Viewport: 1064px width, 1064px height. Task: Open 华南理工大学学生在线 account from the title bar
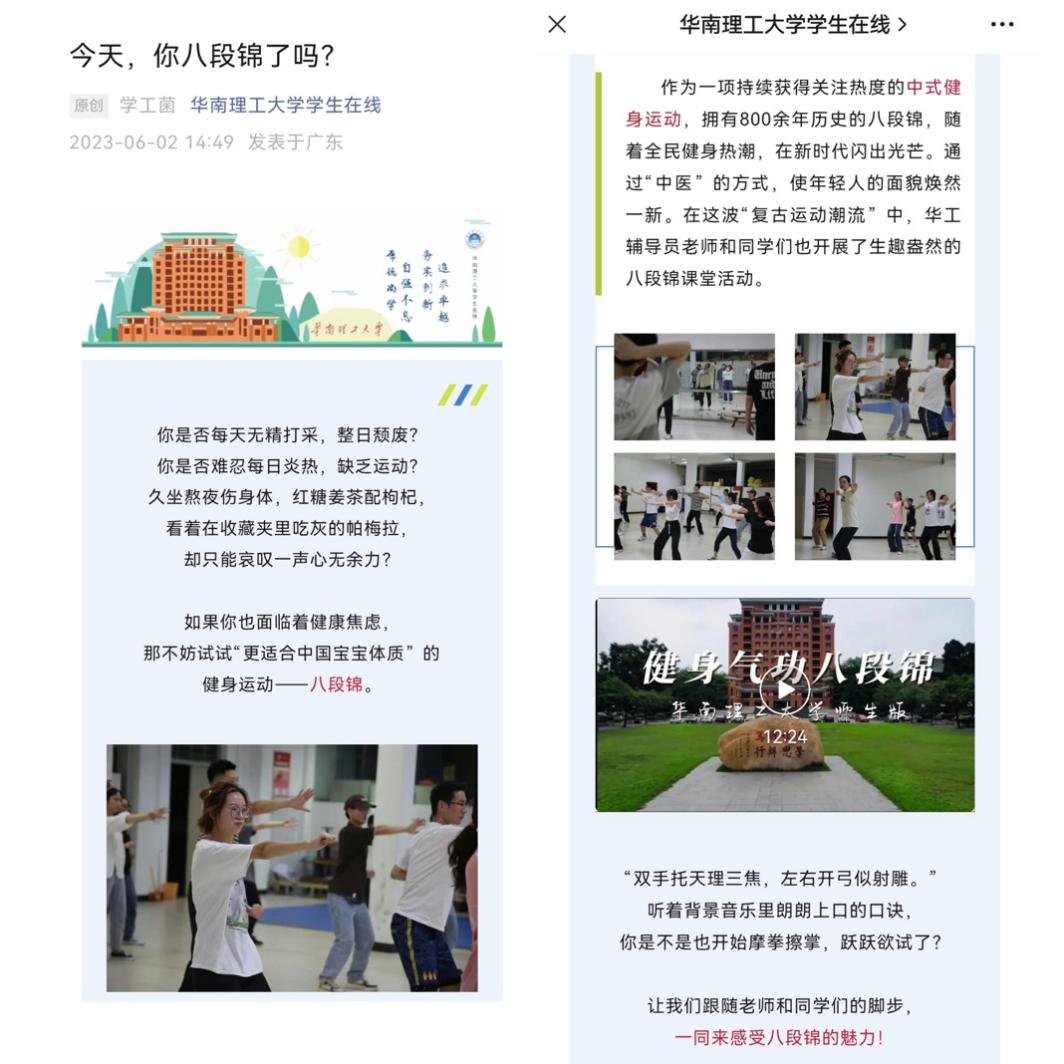click(792, 24)
